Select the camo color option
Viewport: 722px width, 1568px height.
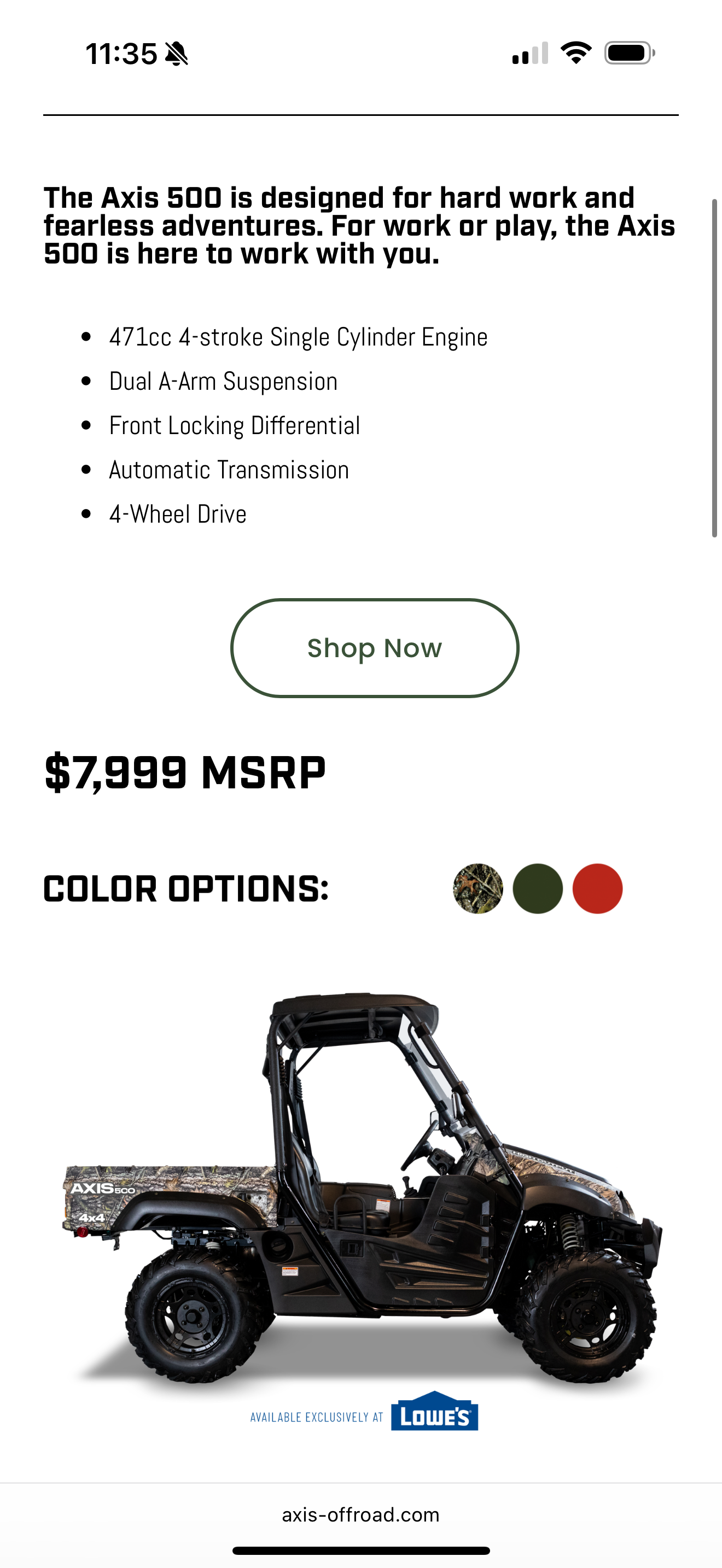(478, 888)
